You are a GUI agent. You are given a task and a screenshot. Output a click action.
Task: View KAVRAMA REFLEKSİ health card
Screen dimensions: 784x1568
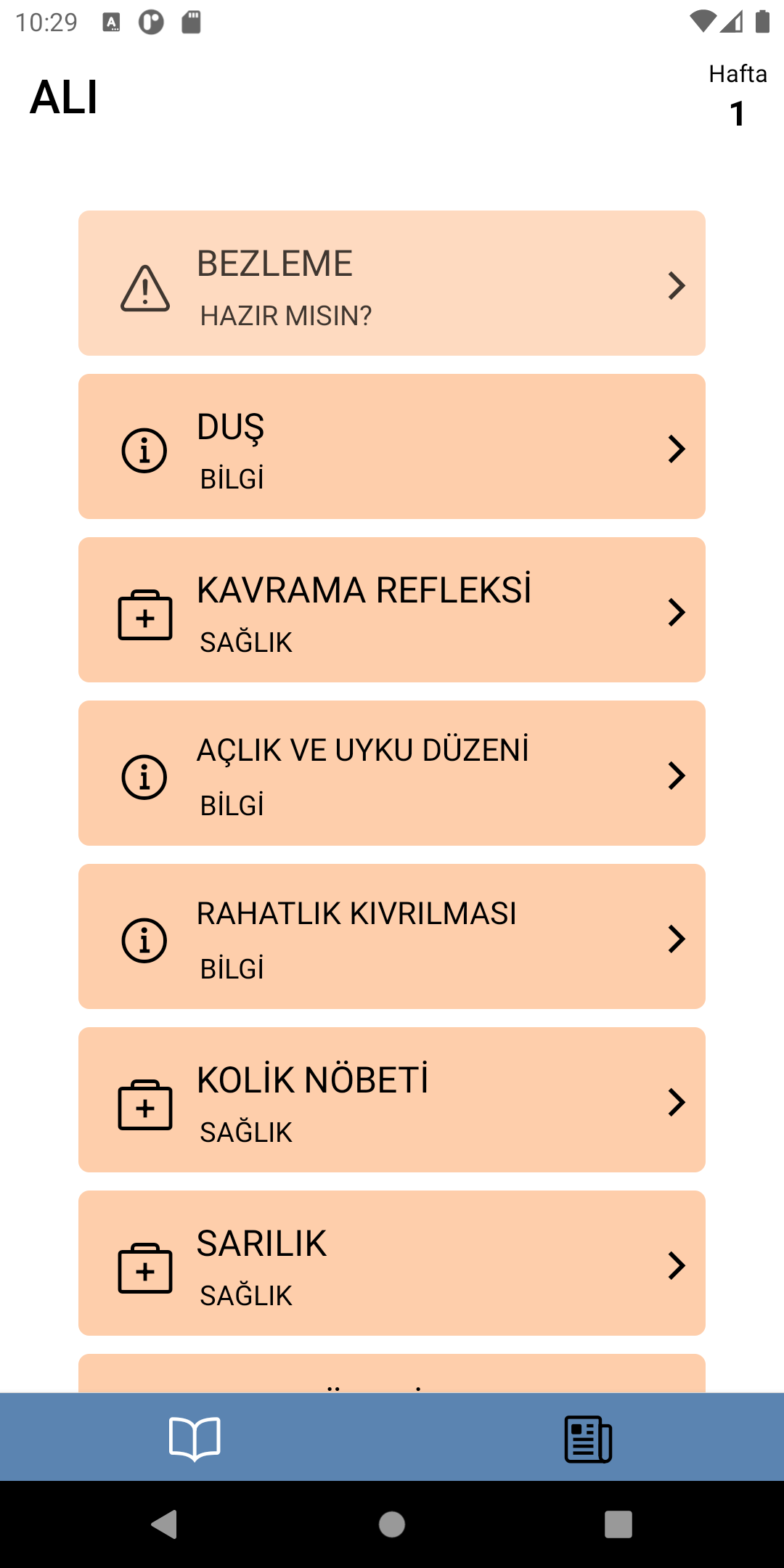tap(392, 610)
